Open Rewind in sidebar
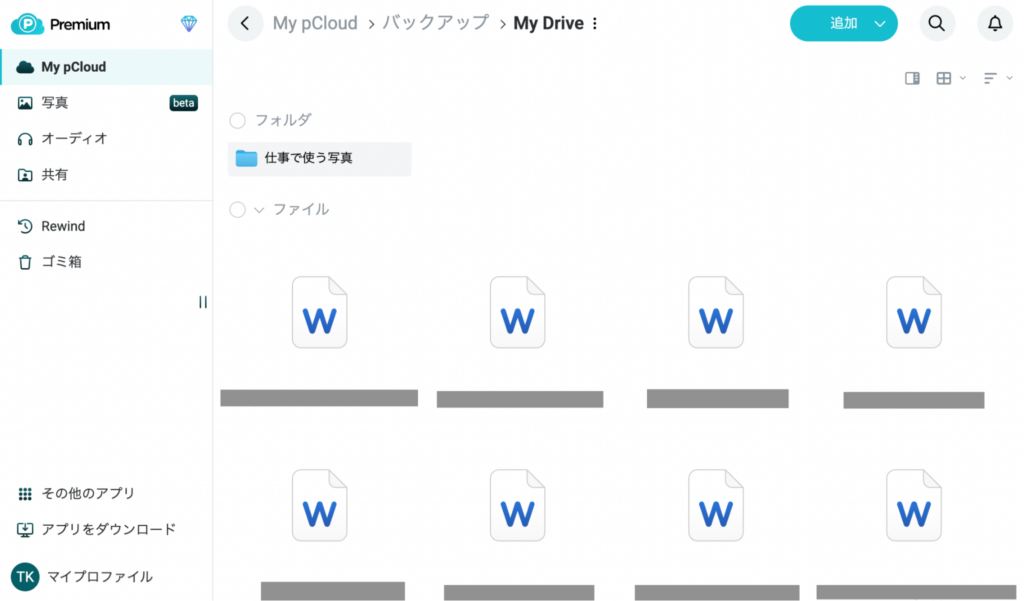1024x601 pixels. click(x=63, y=227)
